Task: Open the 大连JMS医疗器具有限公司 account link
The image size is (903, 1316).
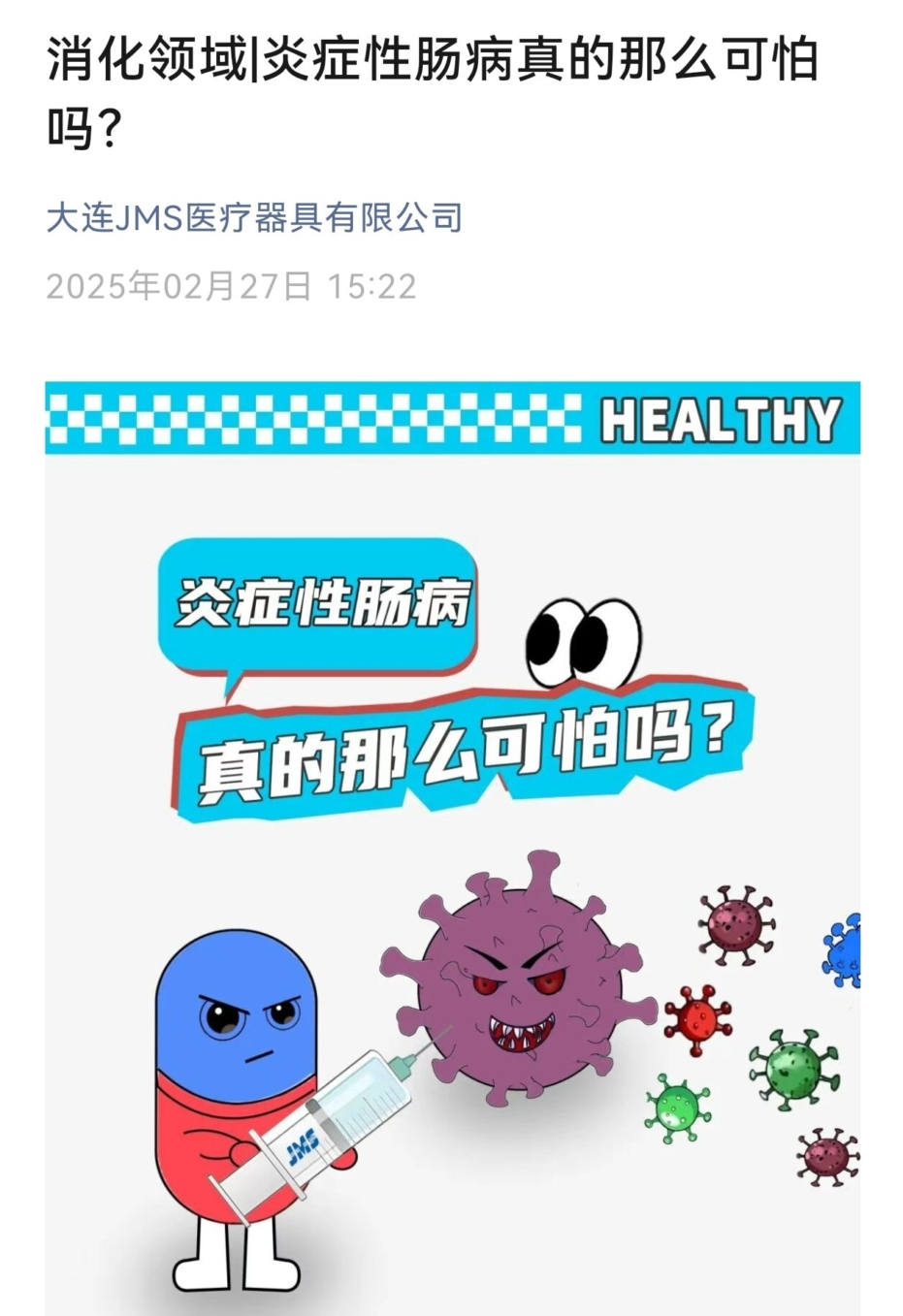Action: (x=254, y=217)
